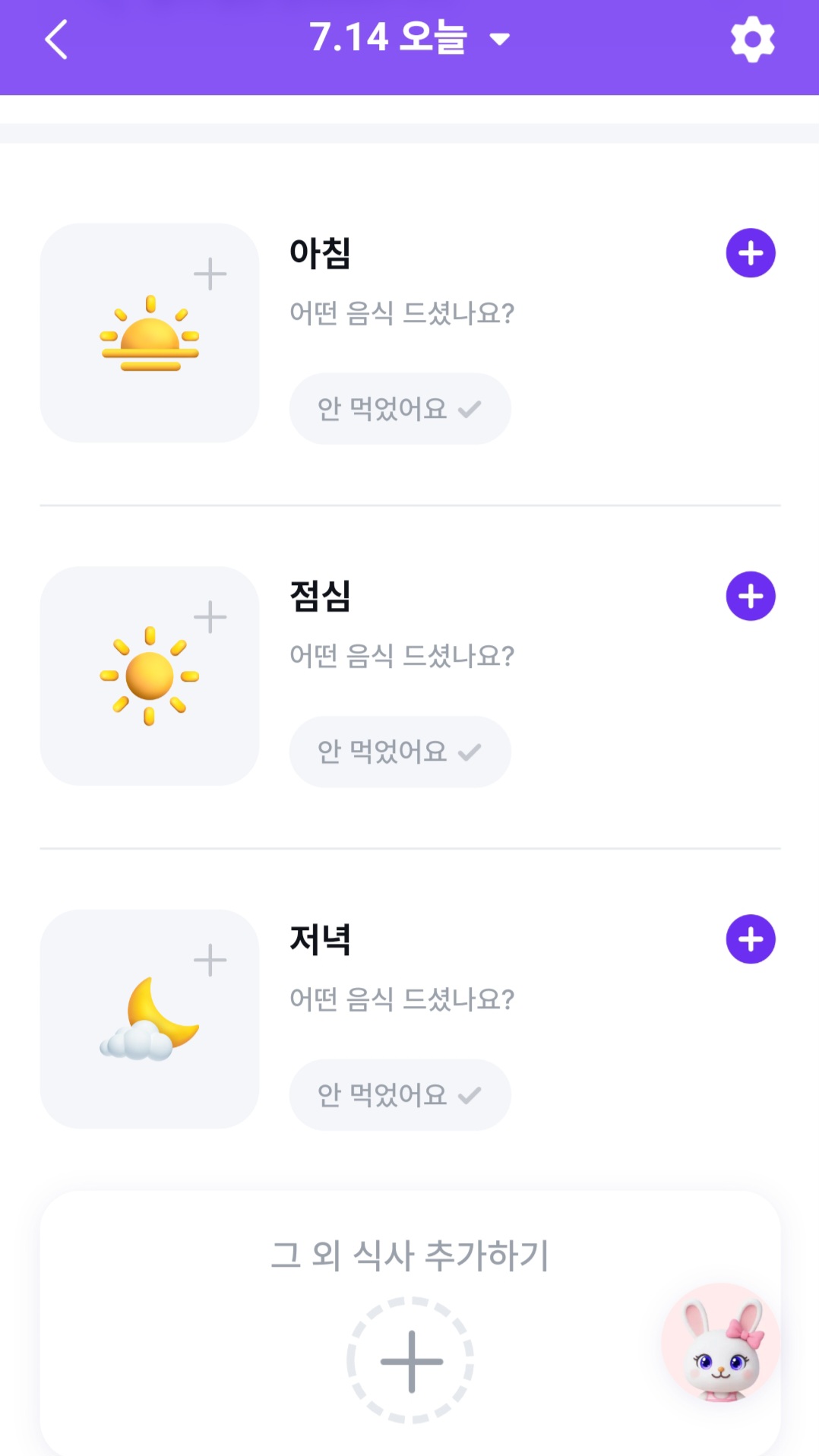Viewport: 819px width, 1456px height.
Task: Open the floating bunny character assistant
Action: 720,1344
